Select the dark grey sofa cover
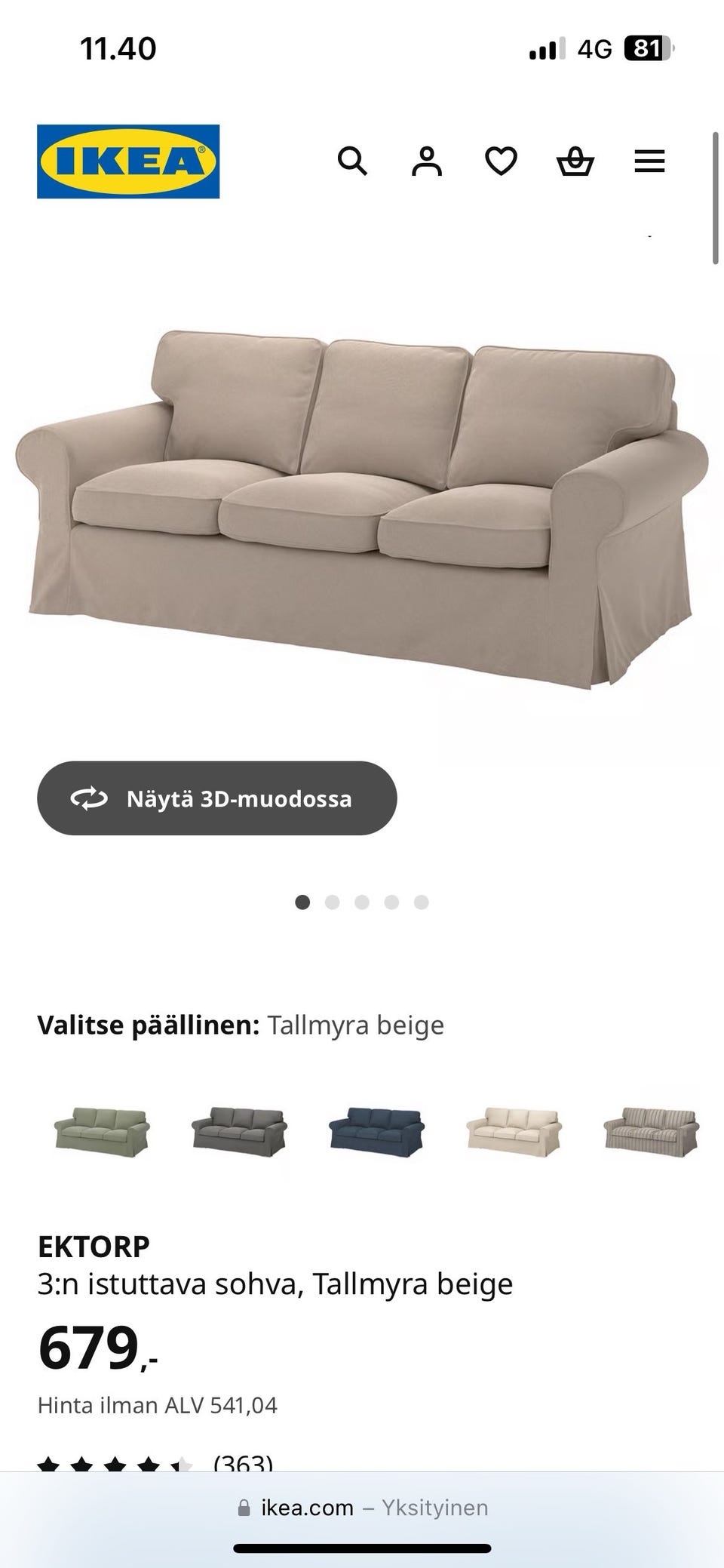724x1568 pixels. pyautogui.click(x=239, y=1131)
